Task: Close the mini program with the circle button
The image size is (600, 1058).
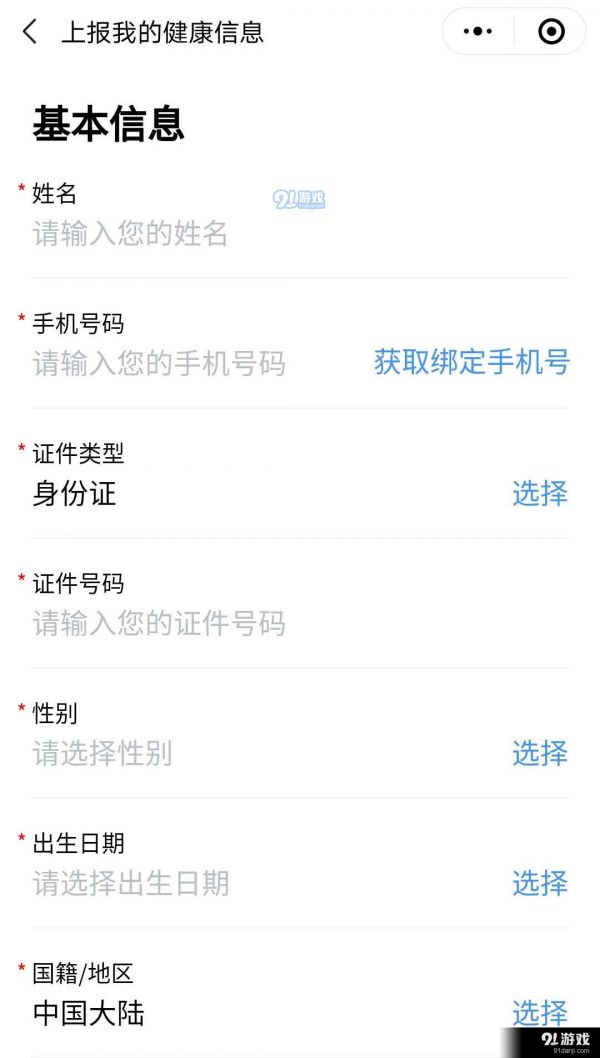Action: 551,32
